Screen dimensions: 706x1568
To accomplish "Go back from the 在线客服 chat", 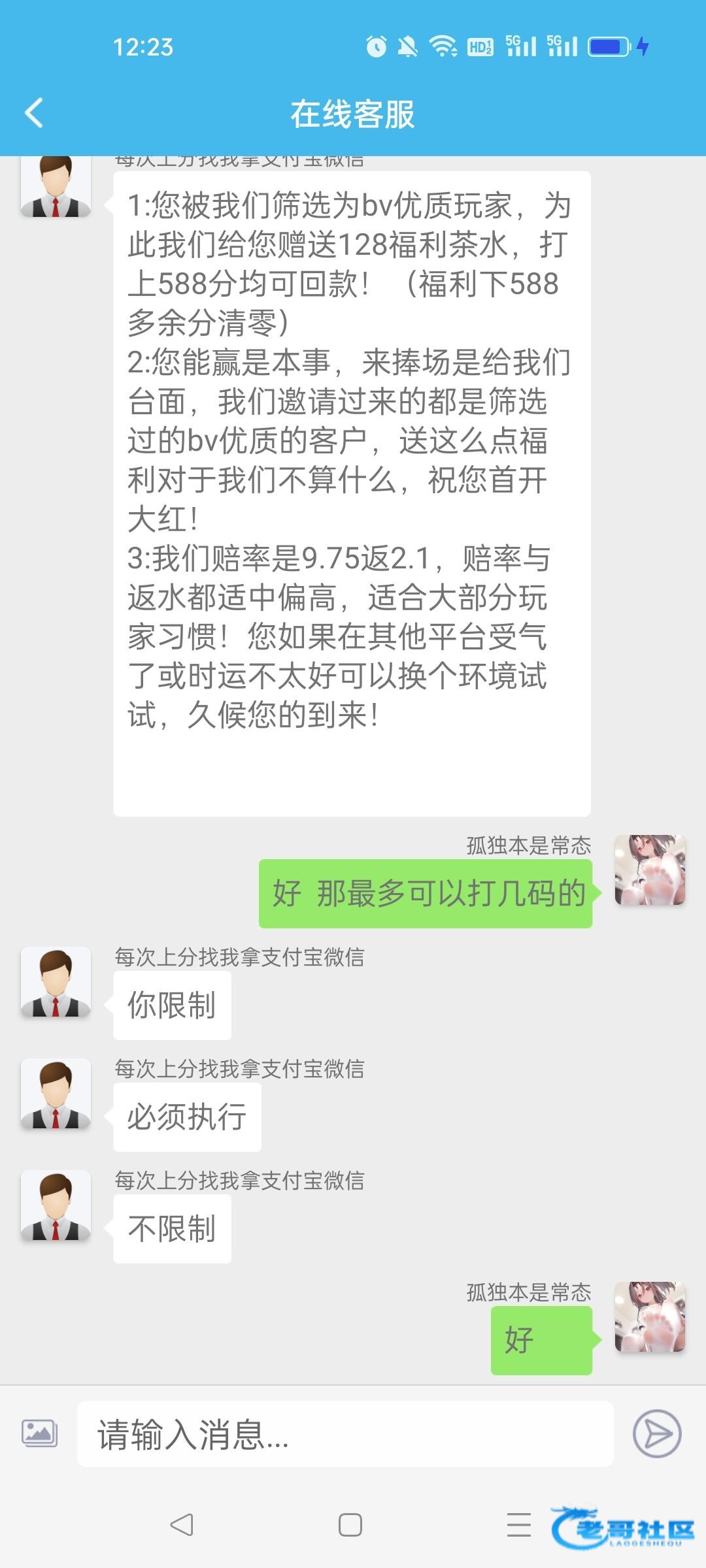I will click(34, 113).
